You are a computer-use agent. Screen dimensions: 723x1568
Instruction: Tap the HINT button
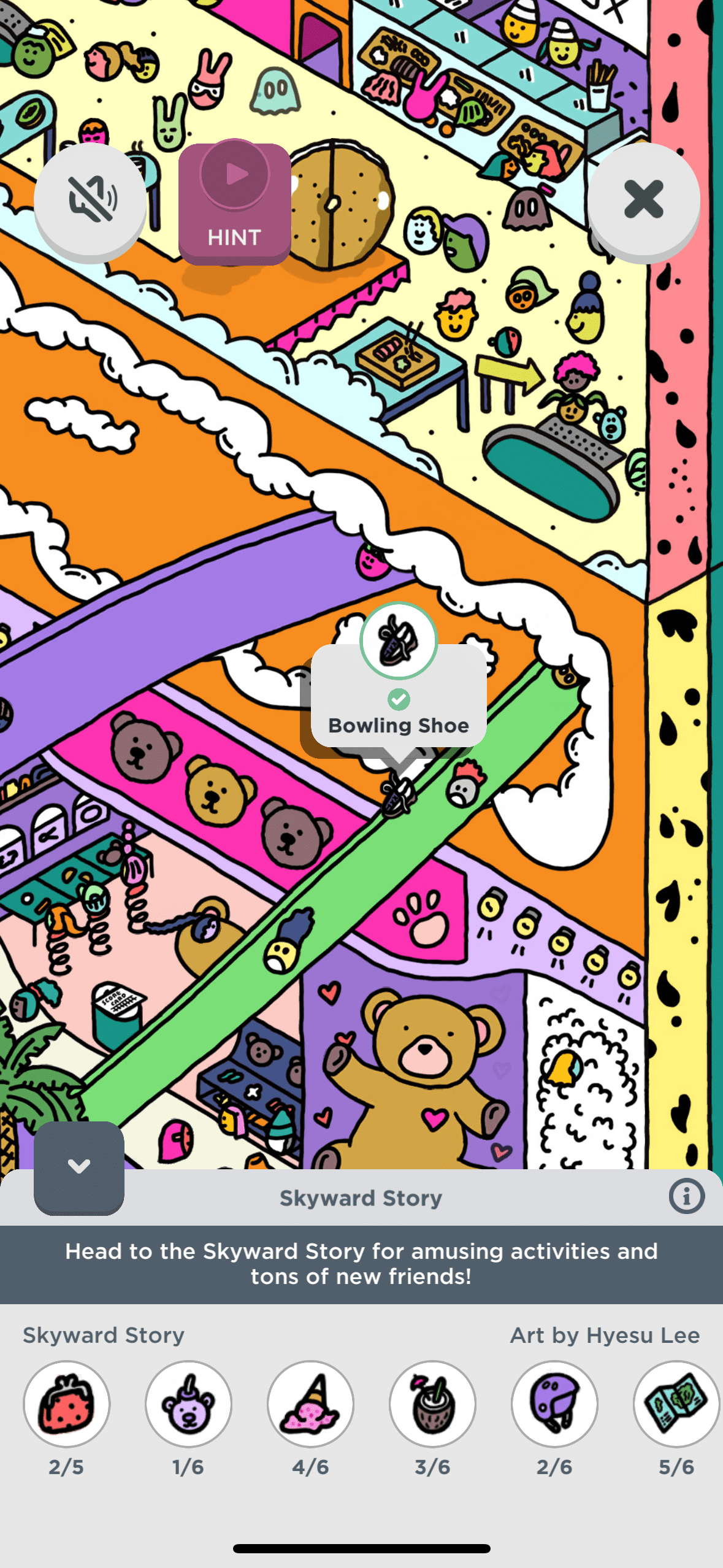pyautogui.click(x=234, y=202)
